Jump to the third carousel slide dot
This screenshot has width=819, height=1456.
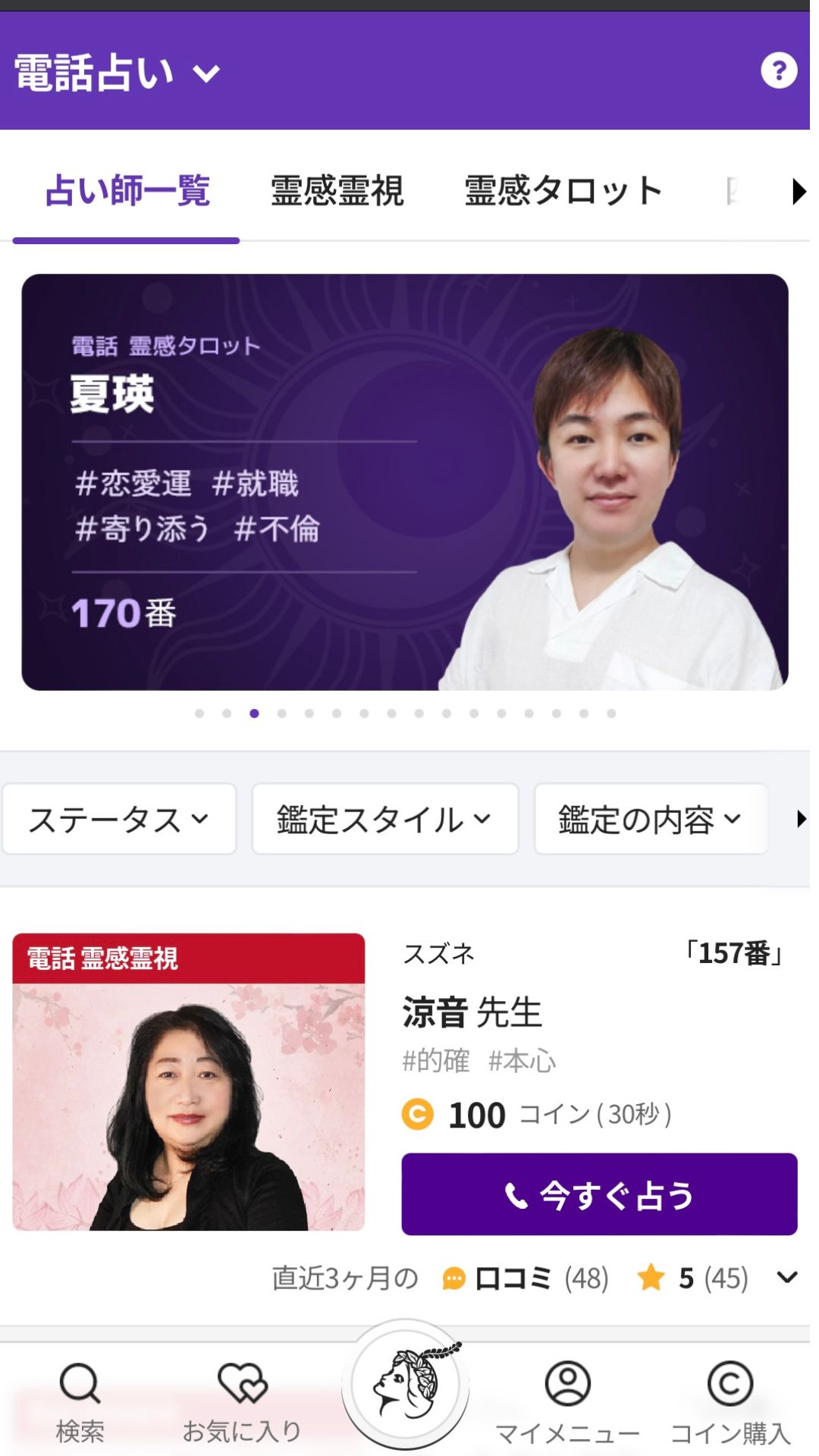(253, 713)
